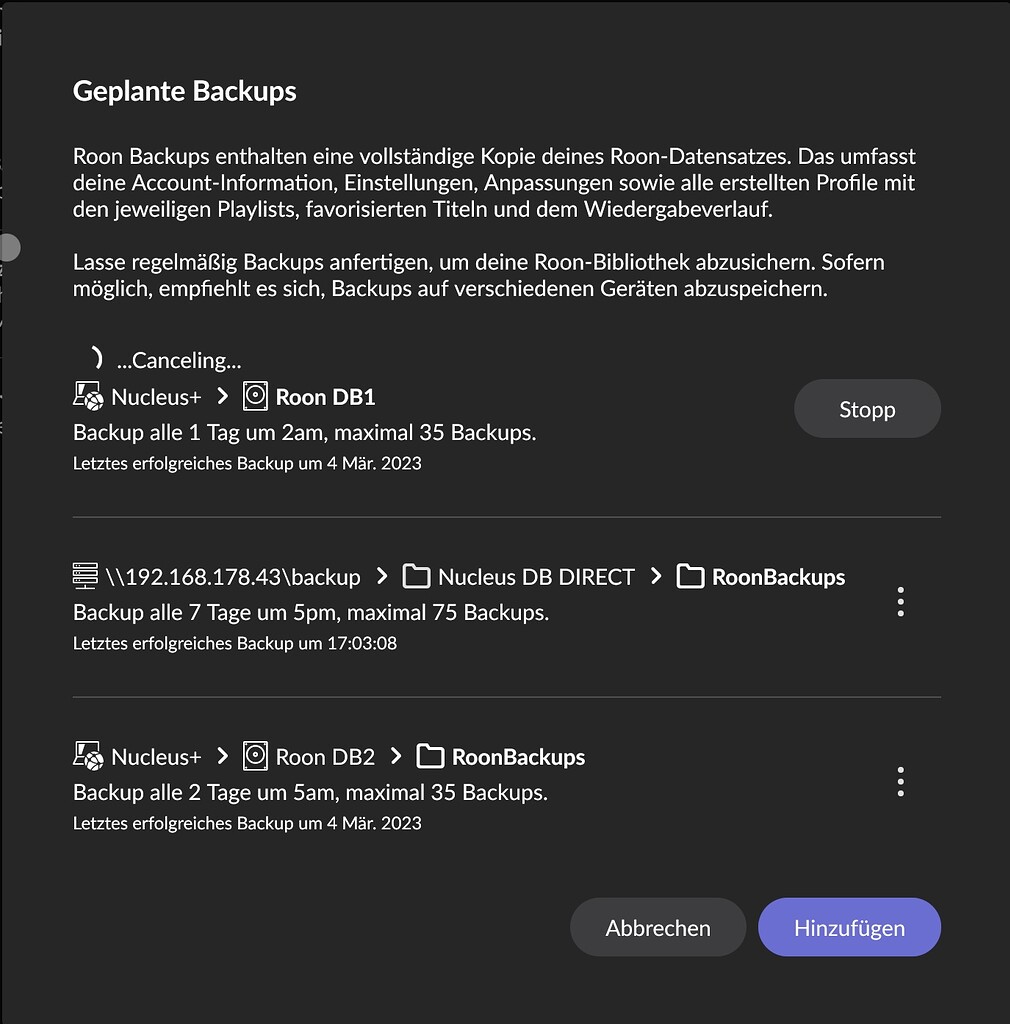Open the three-dot menu for the network backup
The image size is (1010, 1024).
pyautogui.click(x=900, y=602)
